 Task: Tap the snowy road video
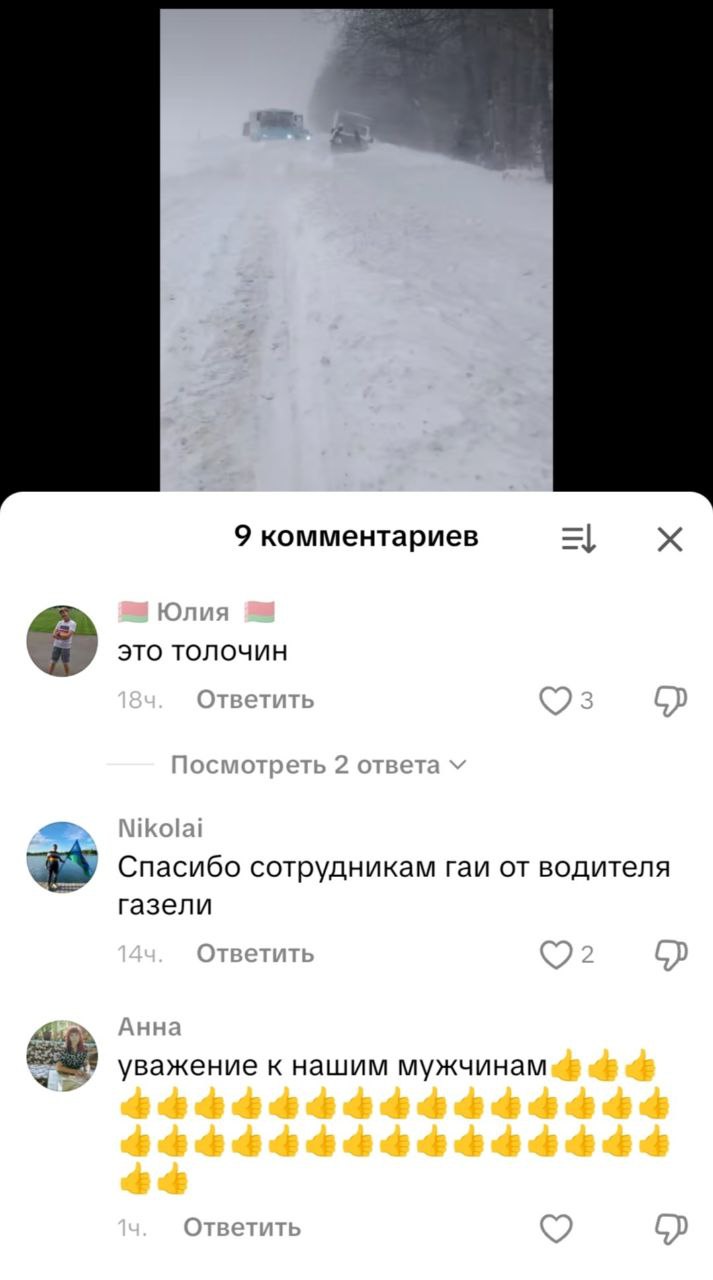(x=356, y=250)
